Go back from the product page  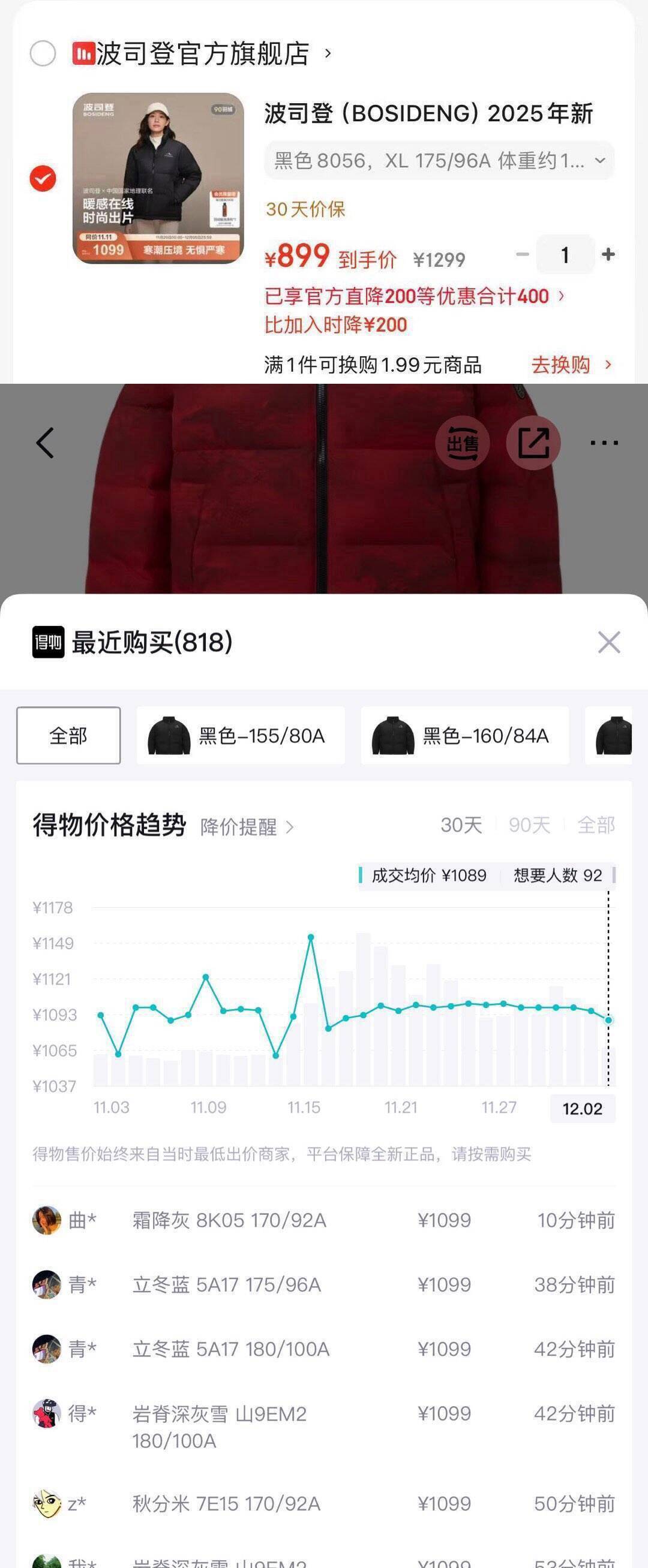tap(45, 443)
